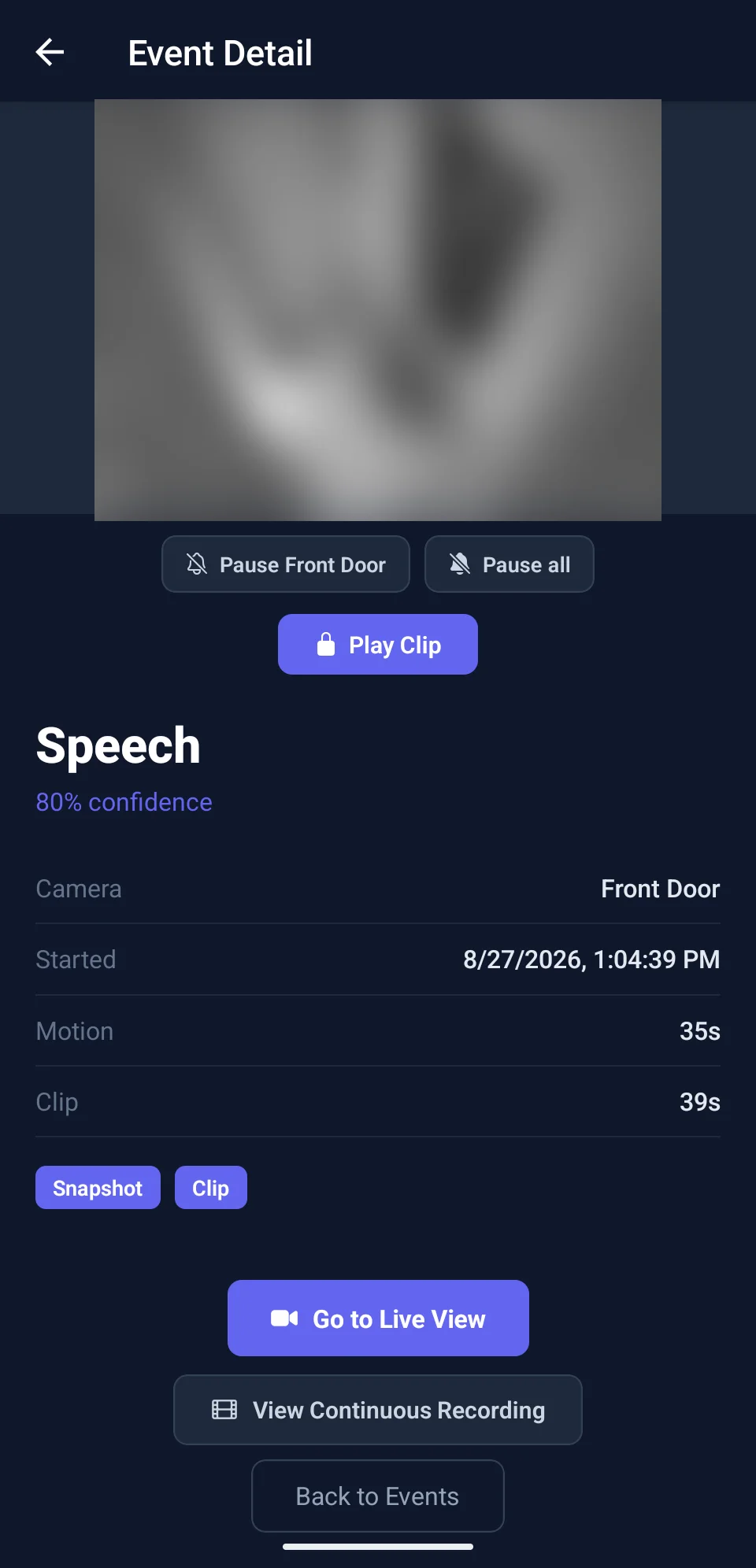Select the Snapshot chip
The height and width of the screenshot is (1568, 756).
click(x=98, y=1188)
